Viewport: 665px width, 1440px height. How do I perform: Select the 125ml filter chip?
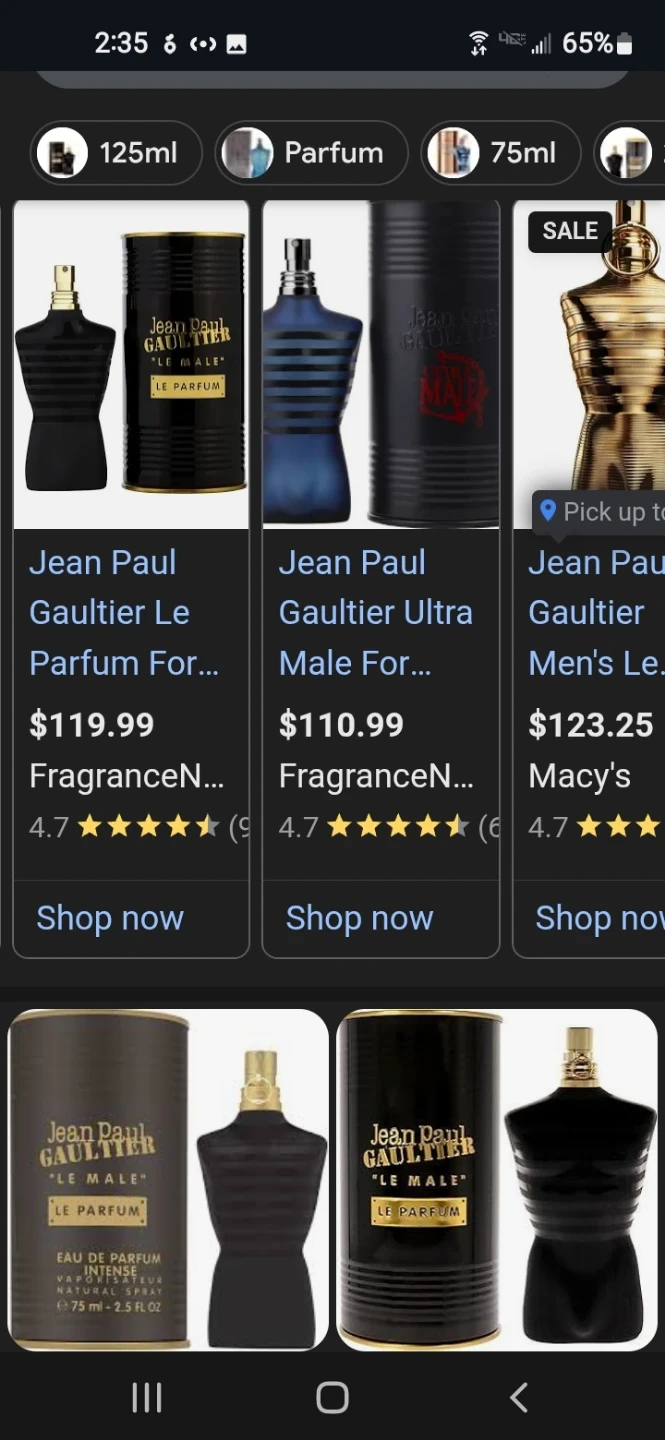pos(116,153)
